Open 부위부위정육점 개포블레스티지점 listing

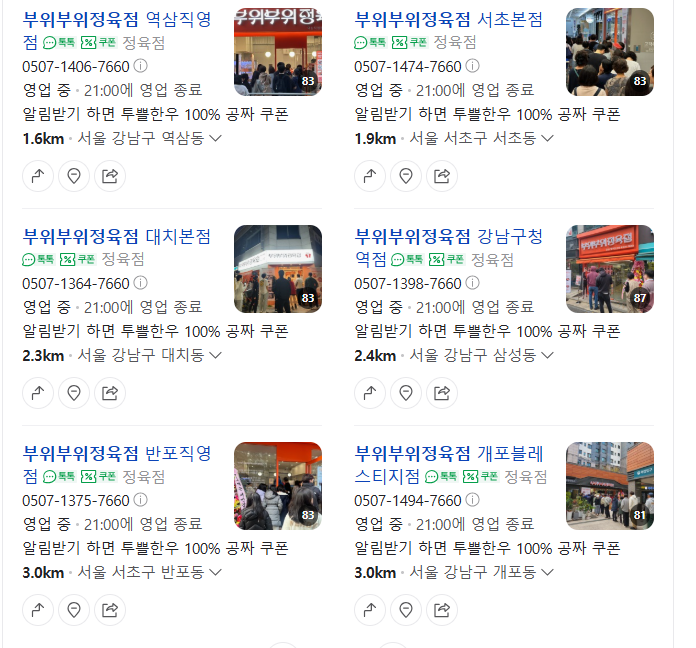tap(449, 454)
